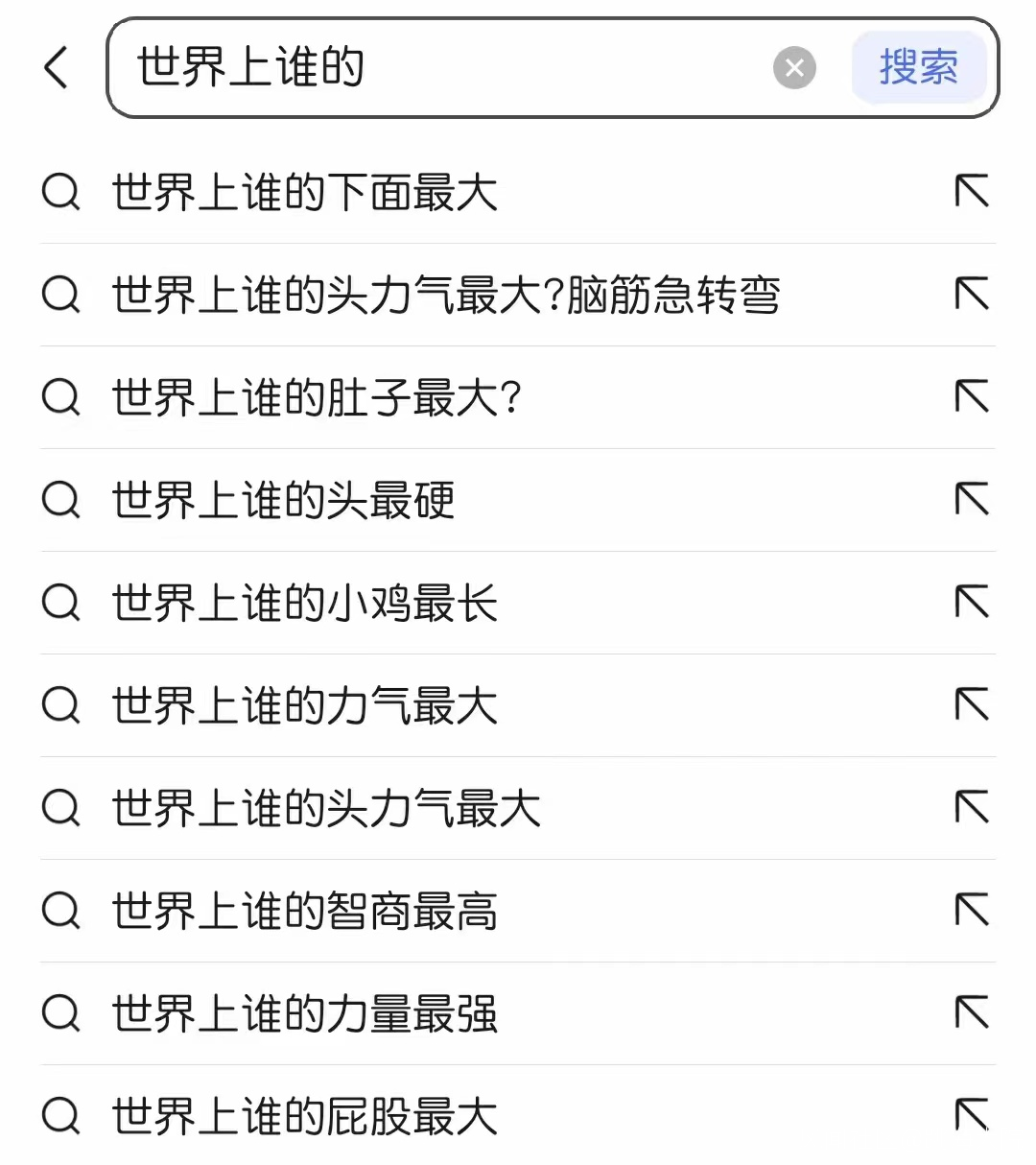Screen dimensions: 1036x1165
Task: Open suggestion 世界上谁的力量最强
Action: point(304,1013)
